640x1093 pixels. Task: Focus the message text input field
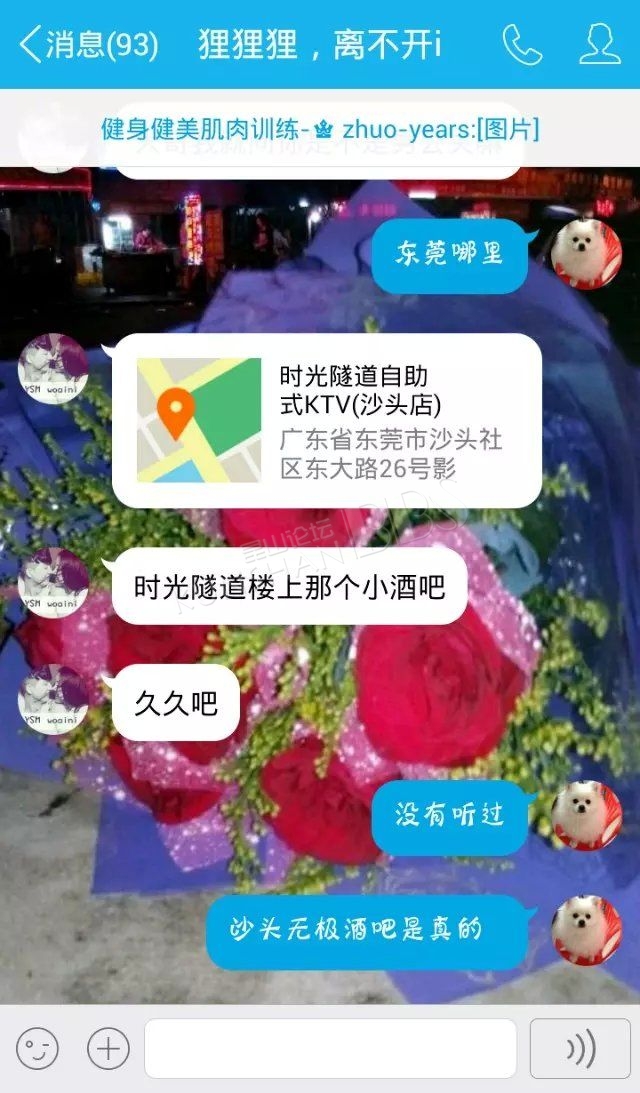(330, 1048)
